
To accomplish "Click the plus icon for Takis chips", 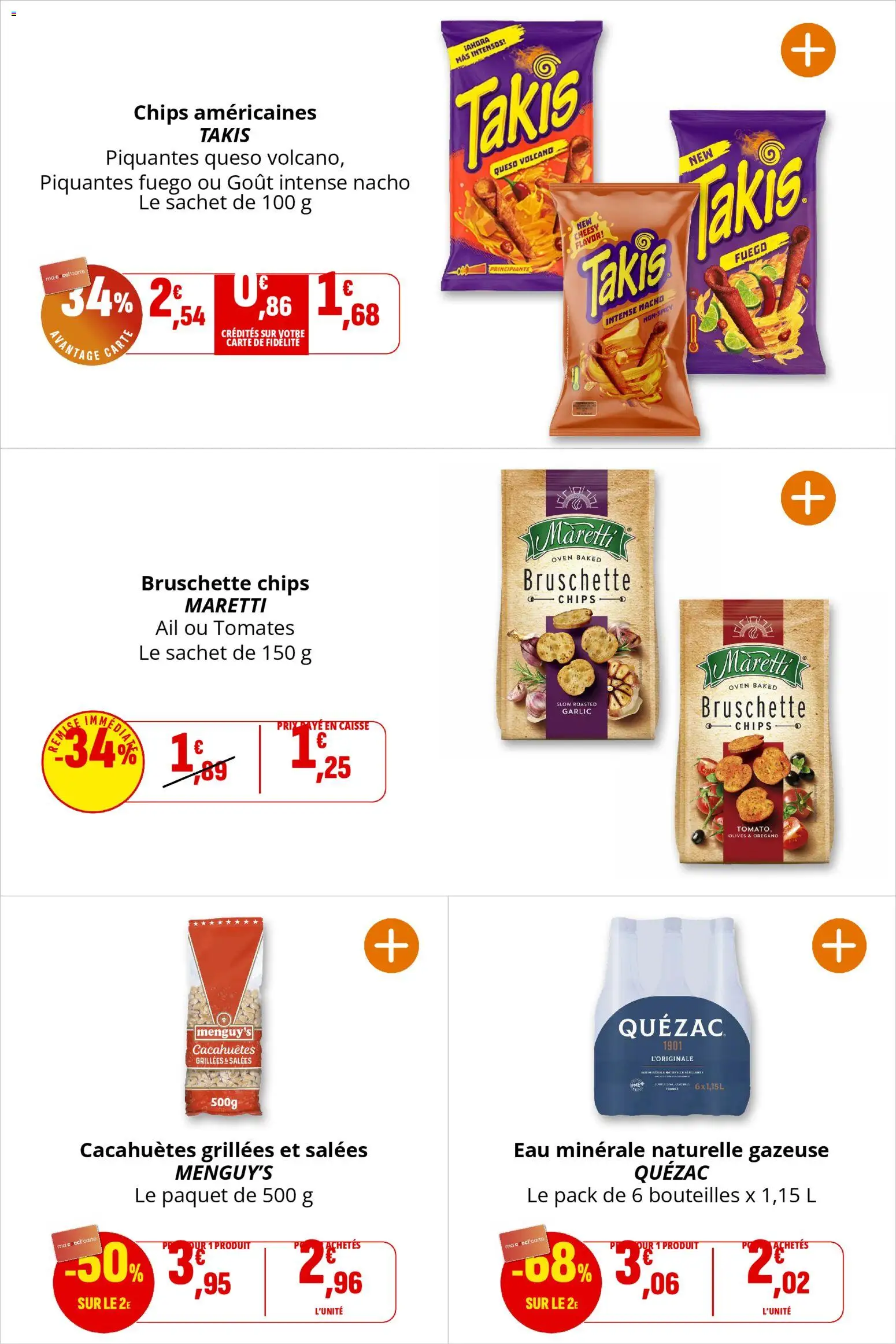I will click(x=808, y=50).
